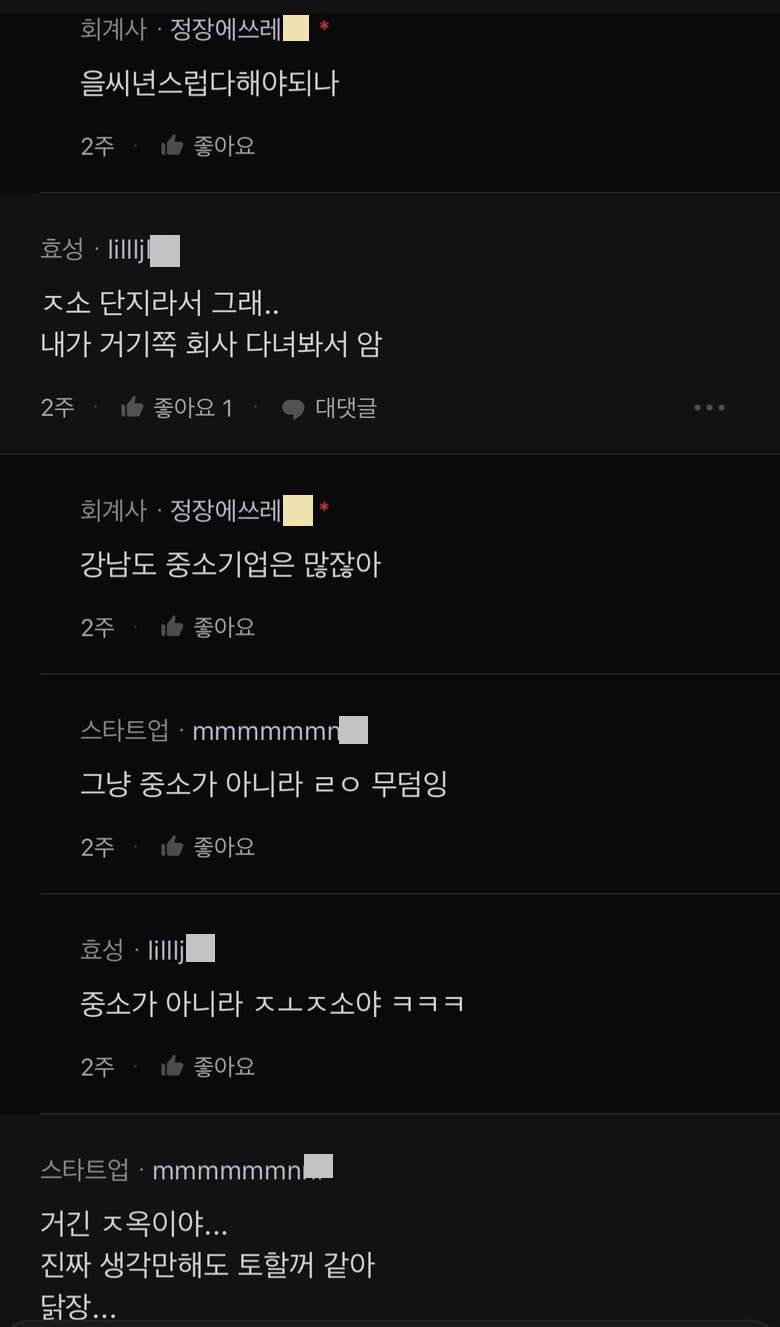Like the comment about 'ㅈ소 단지라서 그래'

(x=175, y=408)
